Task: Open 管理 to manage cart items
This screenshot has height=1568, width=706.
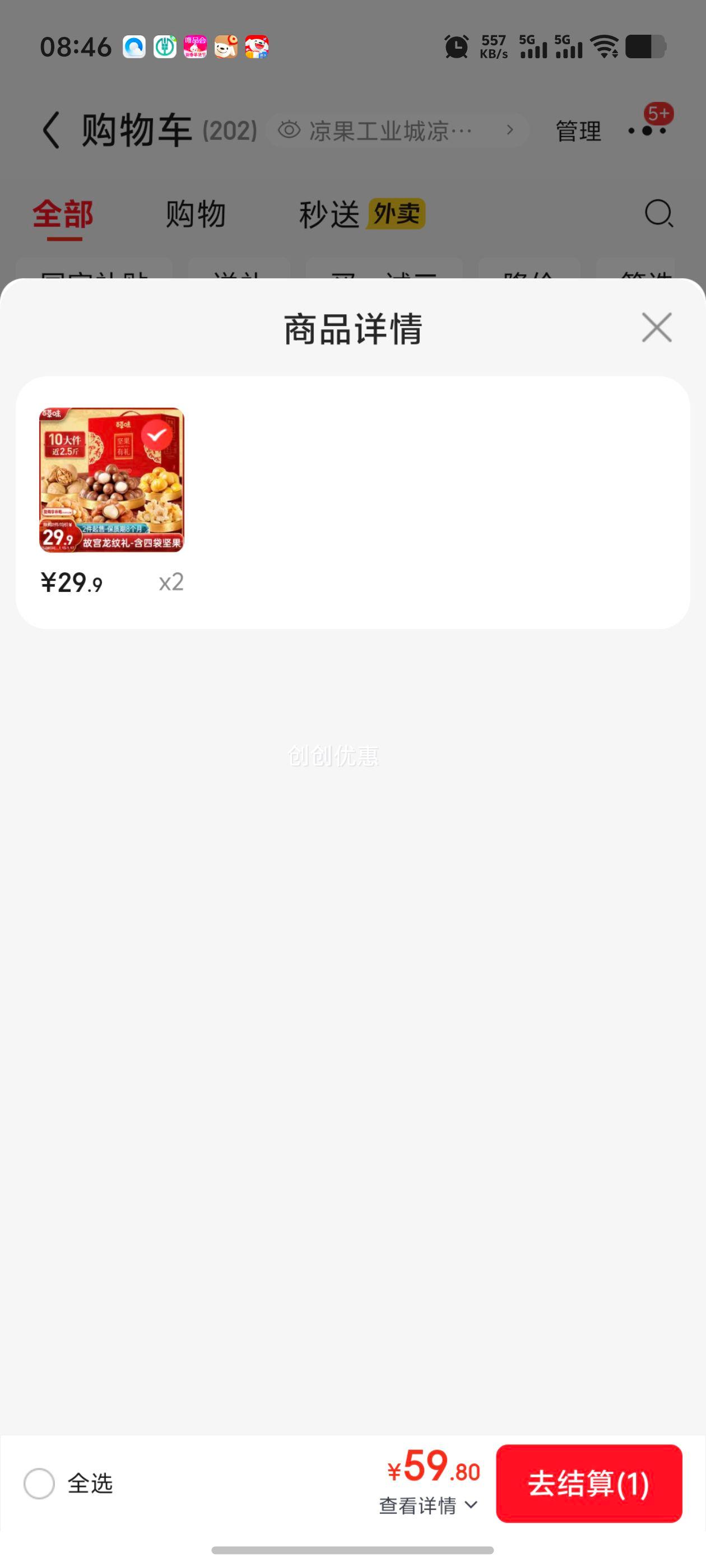Action: (x=577, y=130)
